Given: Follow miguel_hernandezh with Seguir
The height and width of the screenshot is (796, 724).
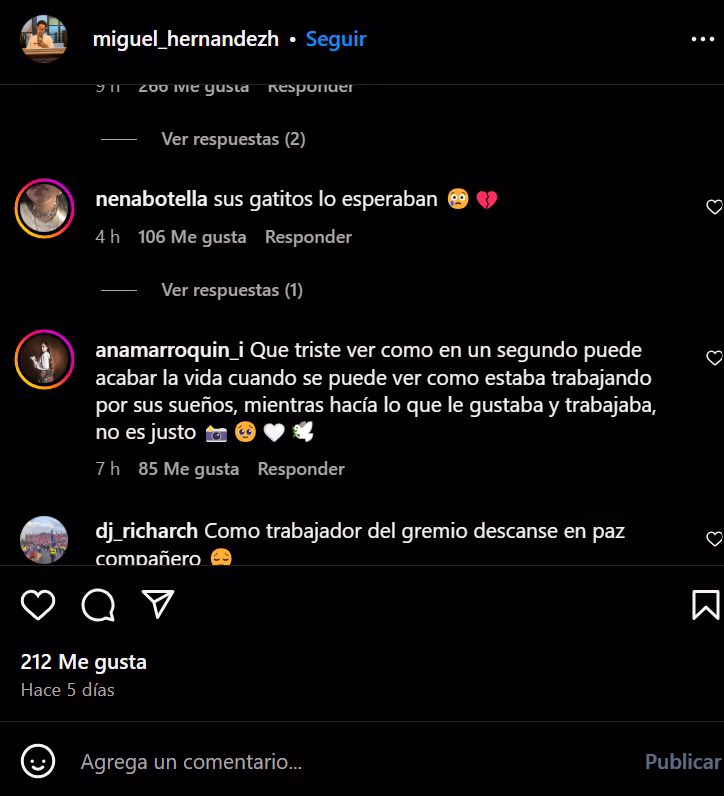Looking at the screenshot, I should pyautogui.click(x=336, y=39).
